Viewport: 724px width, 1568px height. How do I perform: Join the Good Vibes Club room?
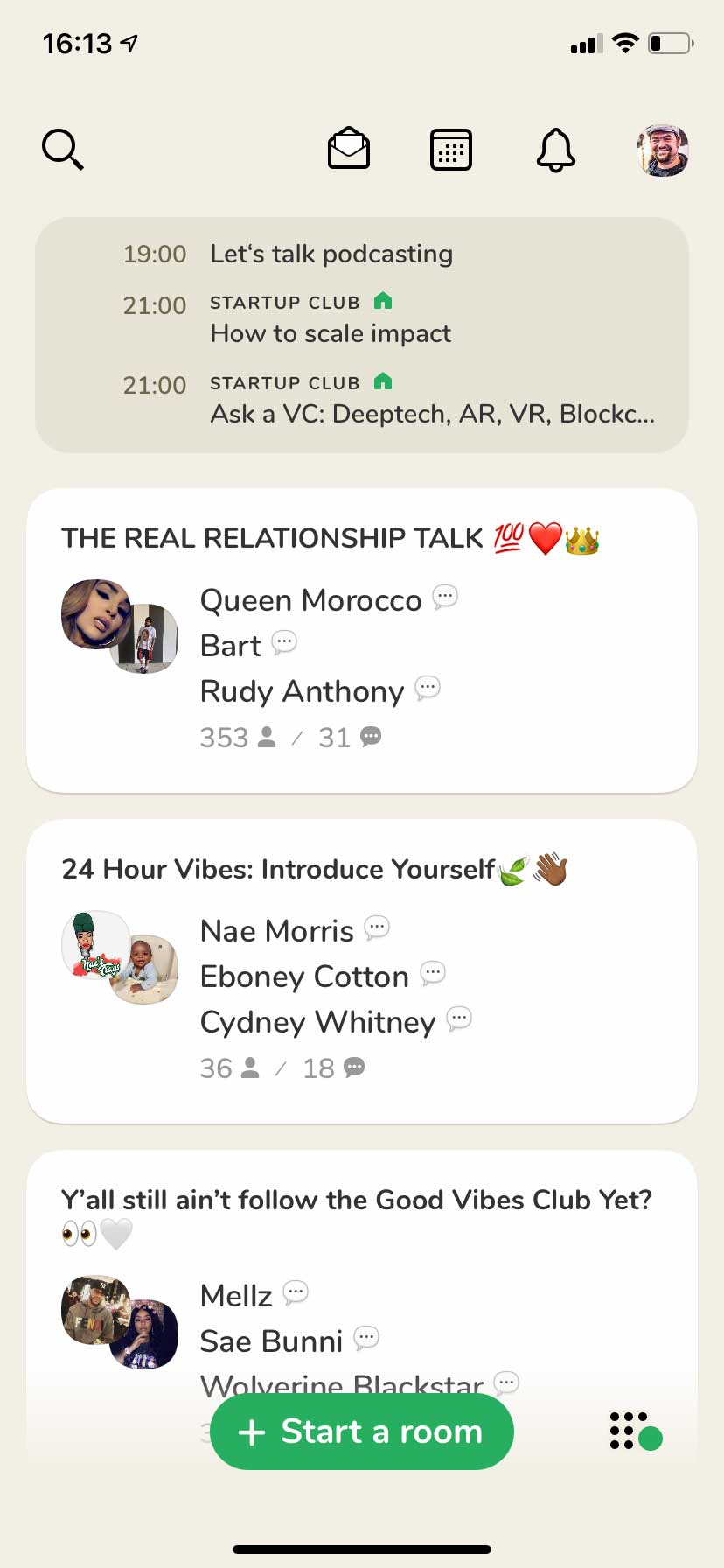361,1269
